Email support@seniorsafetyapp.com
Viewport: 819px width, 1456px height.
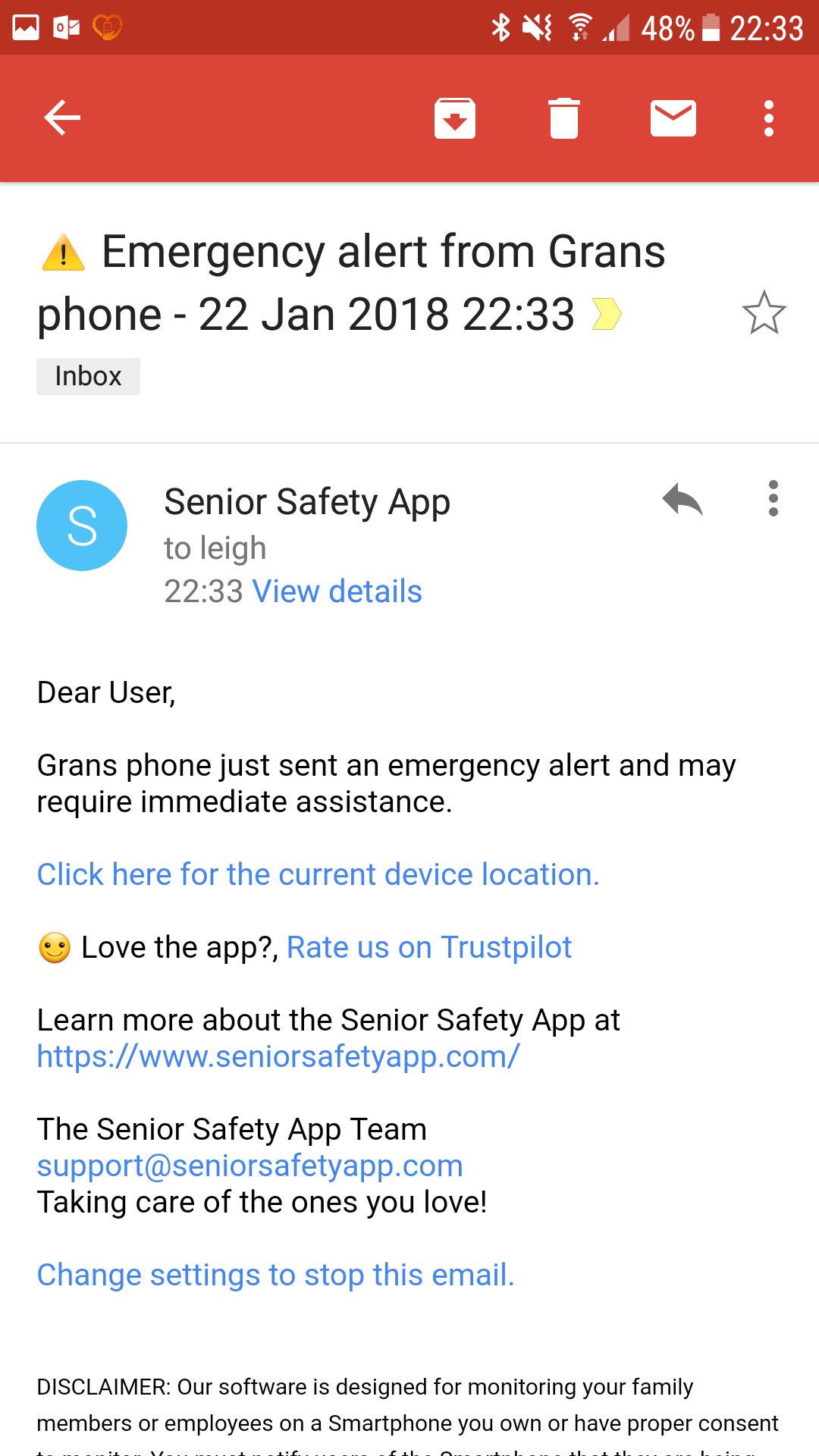(250, 1166)
